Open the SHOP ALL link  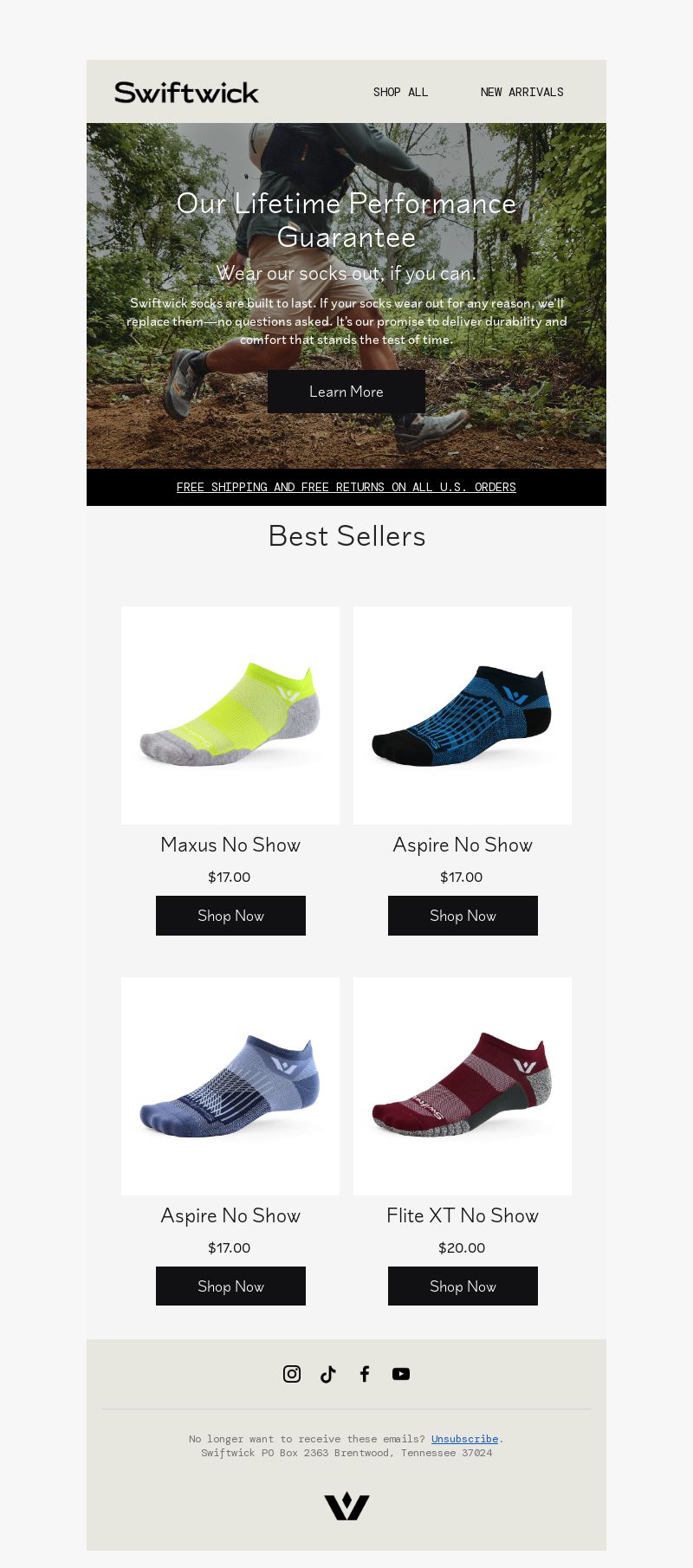(400, 92)
